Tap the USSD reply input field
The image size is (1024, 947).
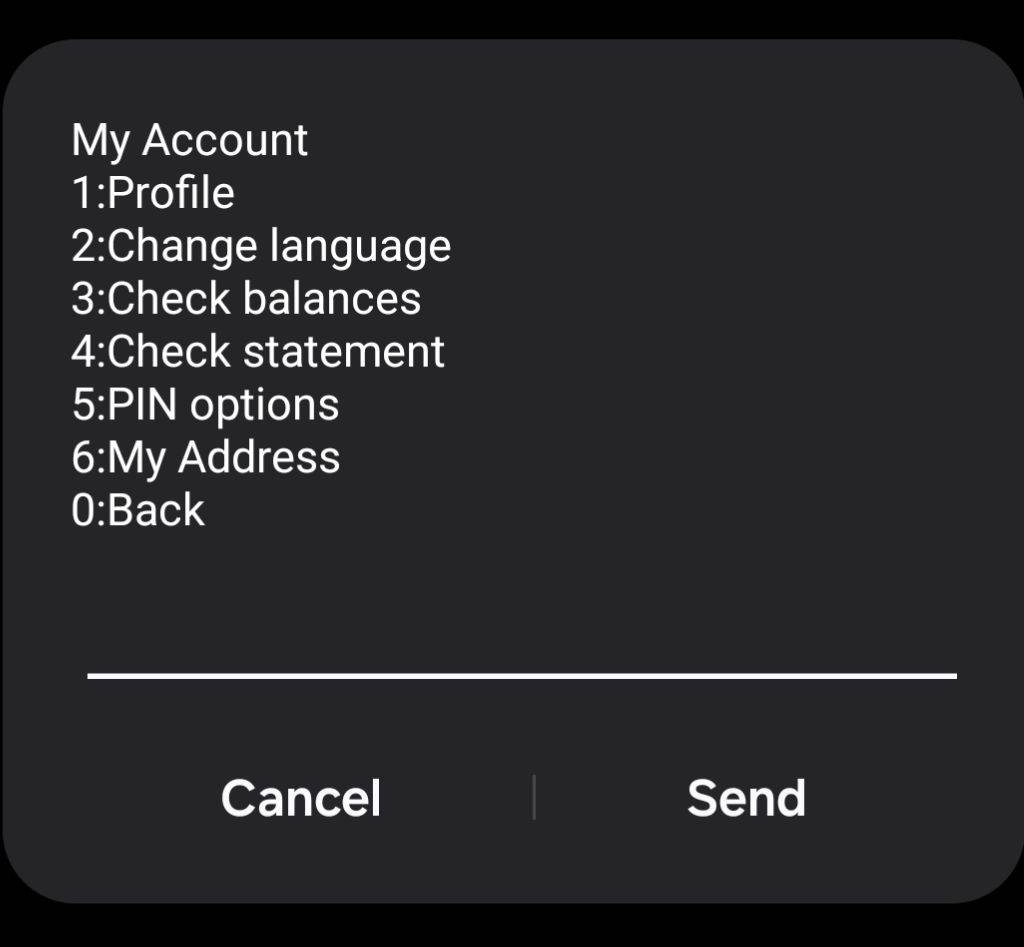pyautogui.click(x=521, y=650)
